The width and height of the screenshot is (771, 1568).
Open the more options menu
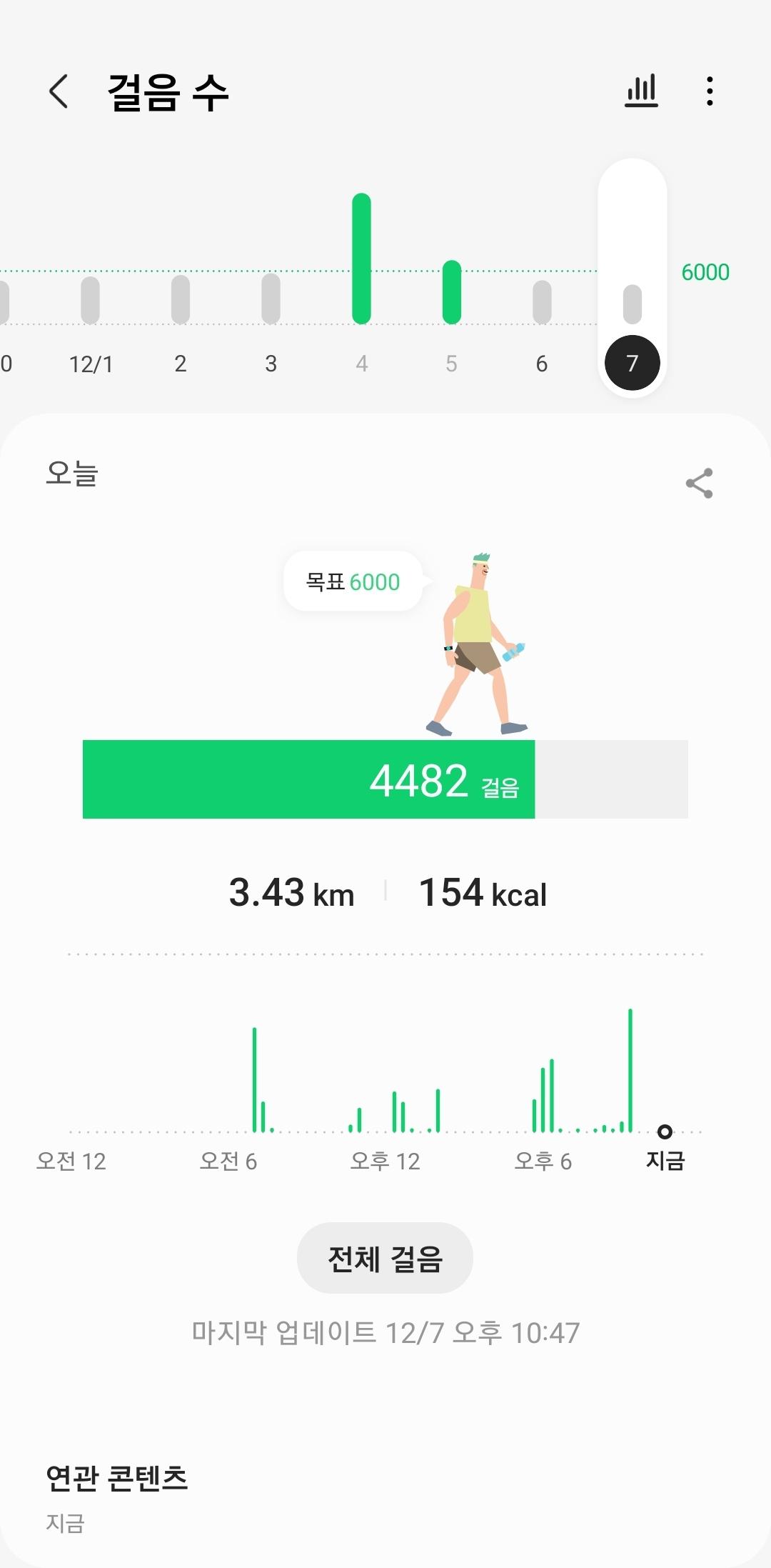(709, 91)
